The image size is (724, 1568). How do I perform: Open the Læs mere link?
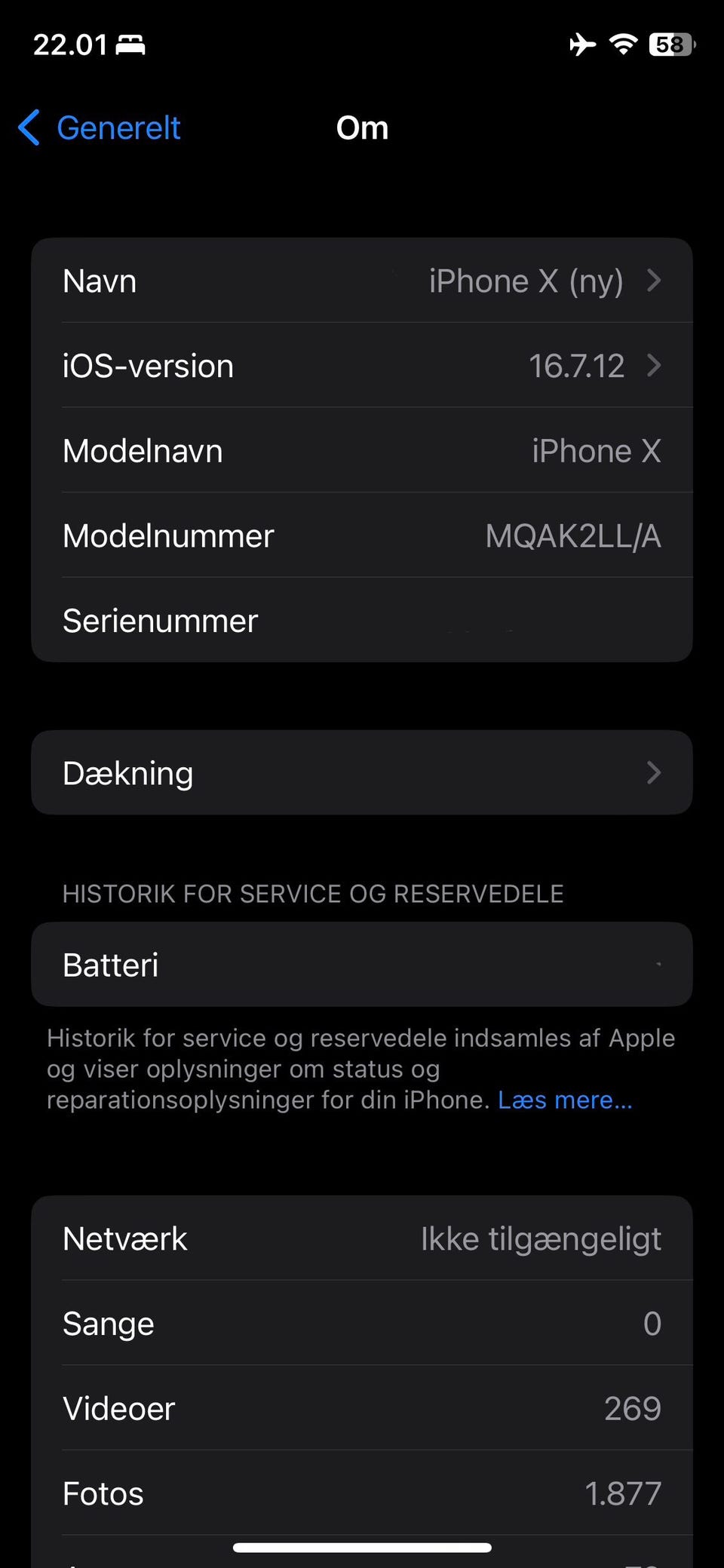[565, 1100]
